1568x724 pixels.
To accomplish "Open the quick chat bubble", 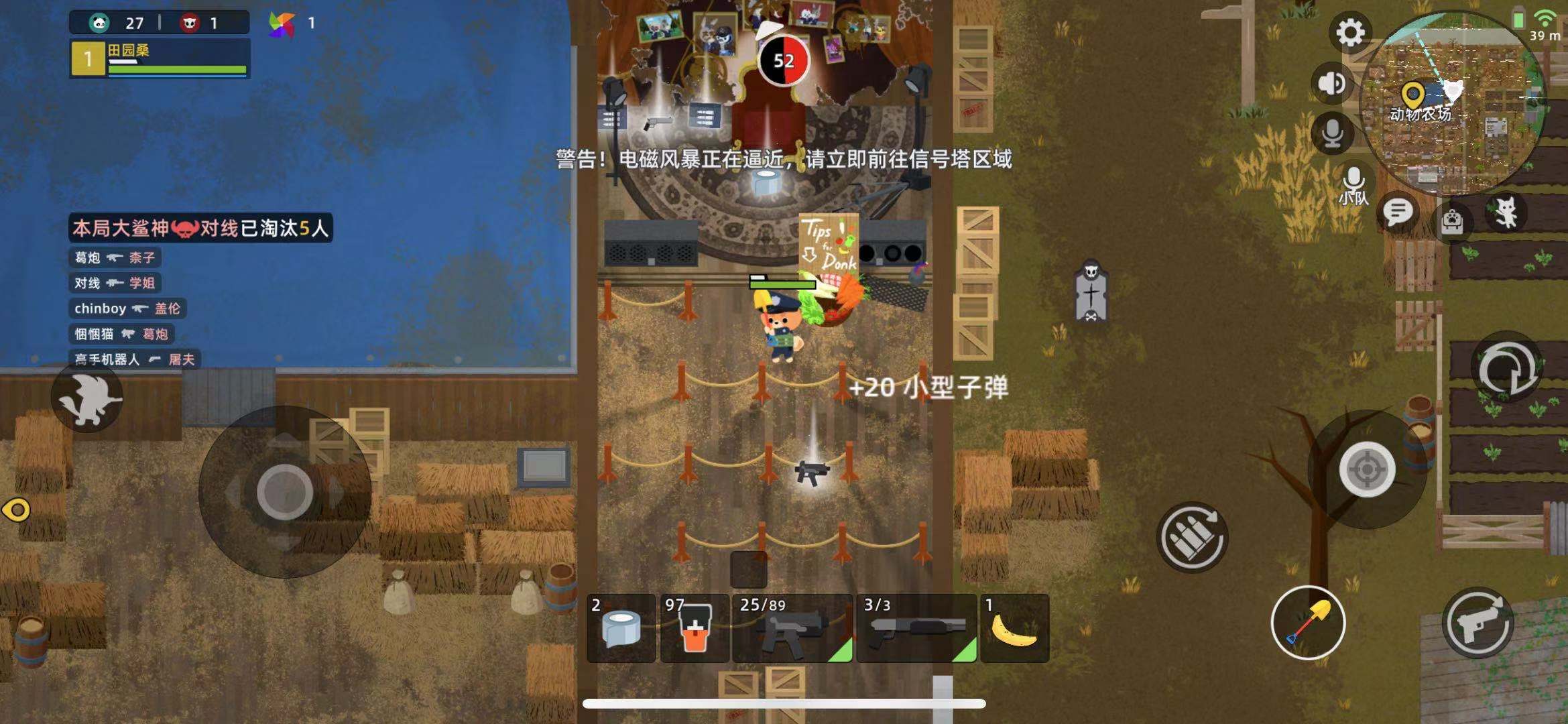I will click(1398, 213).
